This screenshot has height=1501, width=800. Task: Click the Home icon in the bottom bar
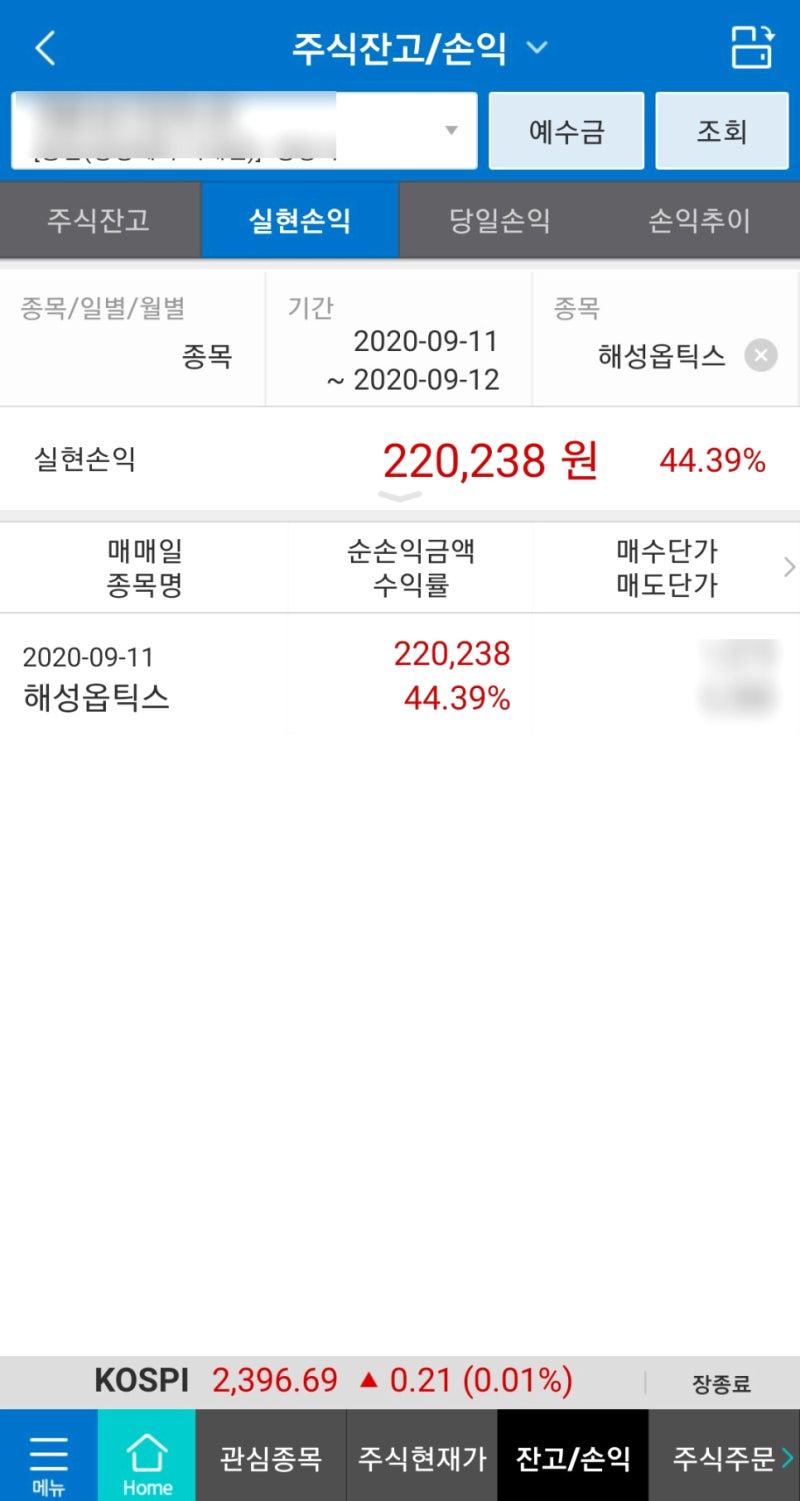pyautogui.click(x=146, y=1455)
